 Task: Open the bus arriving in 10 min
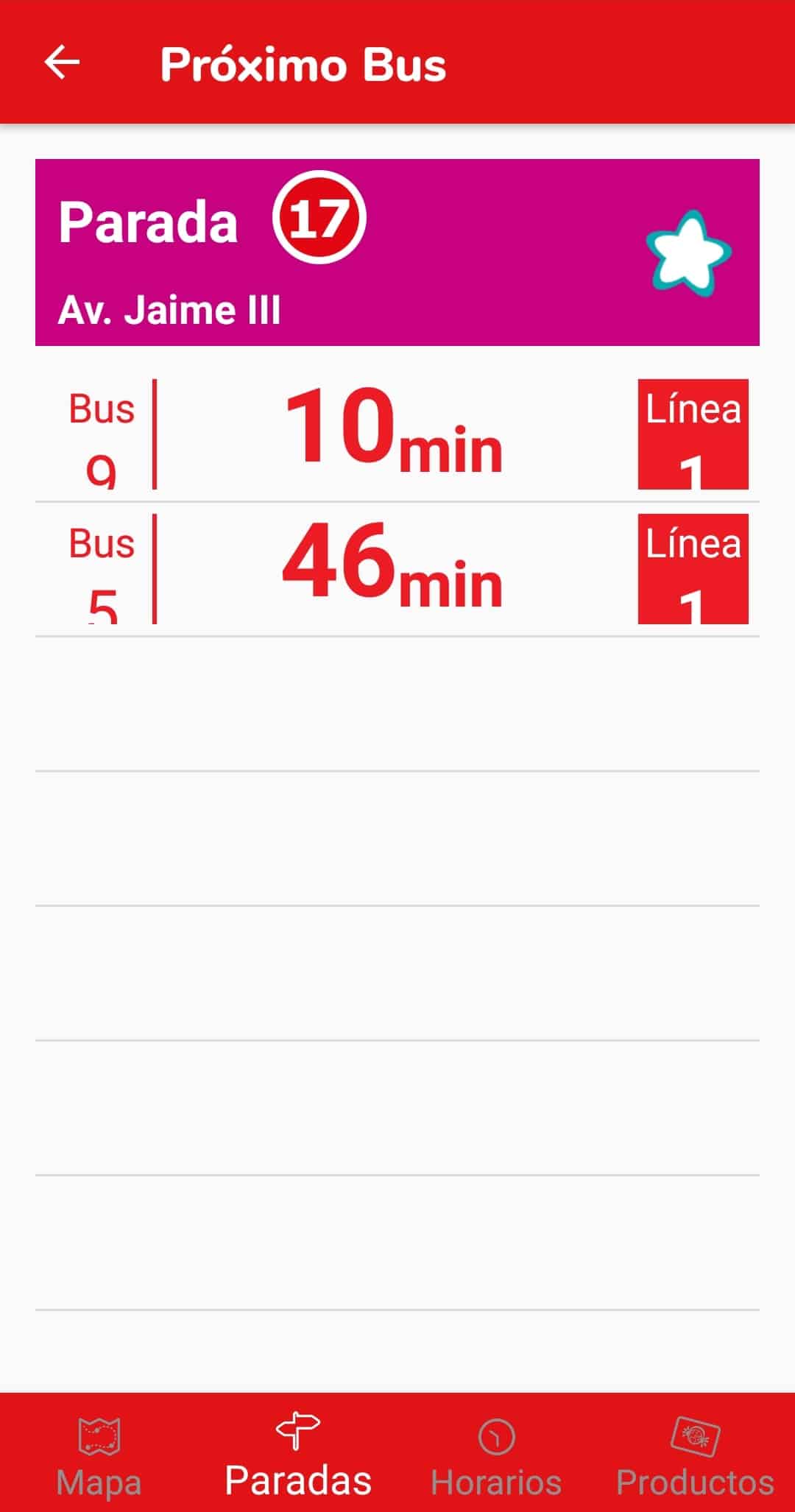pos(396,434)
